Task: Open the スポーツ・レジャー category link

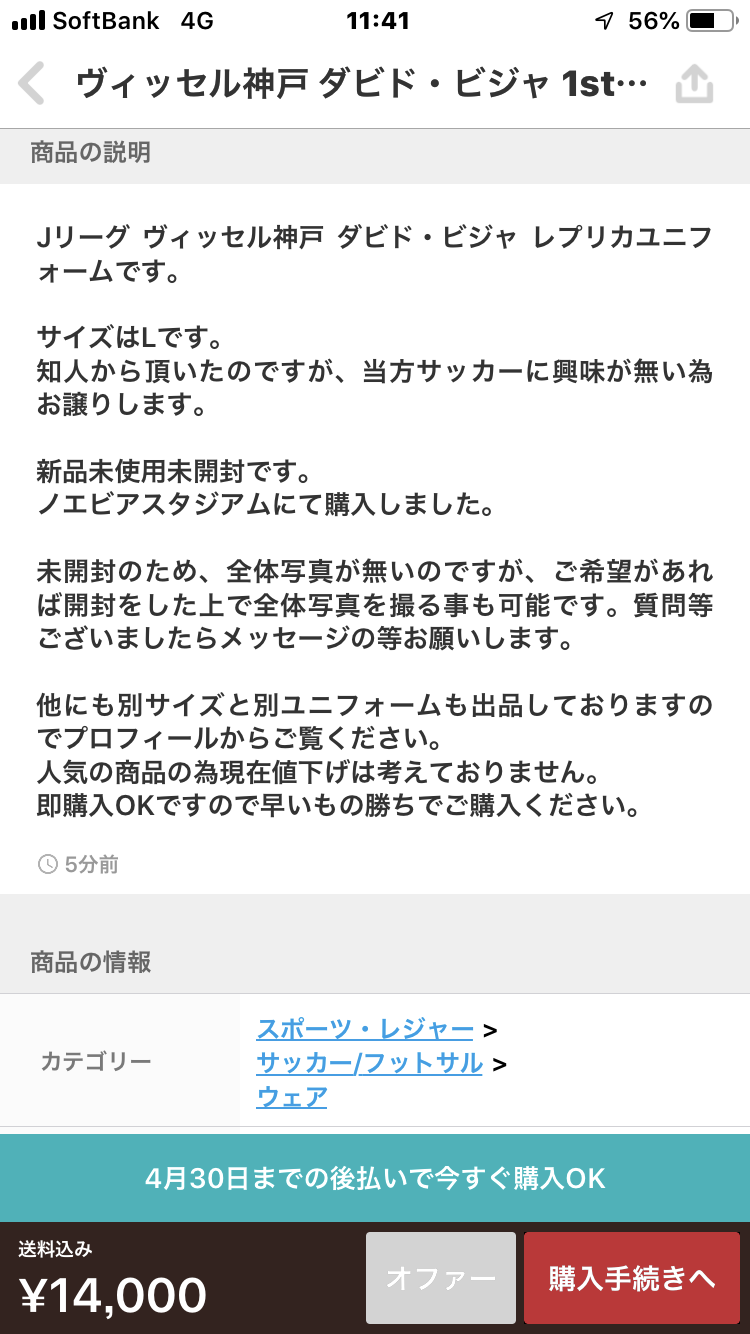Action: point(365,1028)
